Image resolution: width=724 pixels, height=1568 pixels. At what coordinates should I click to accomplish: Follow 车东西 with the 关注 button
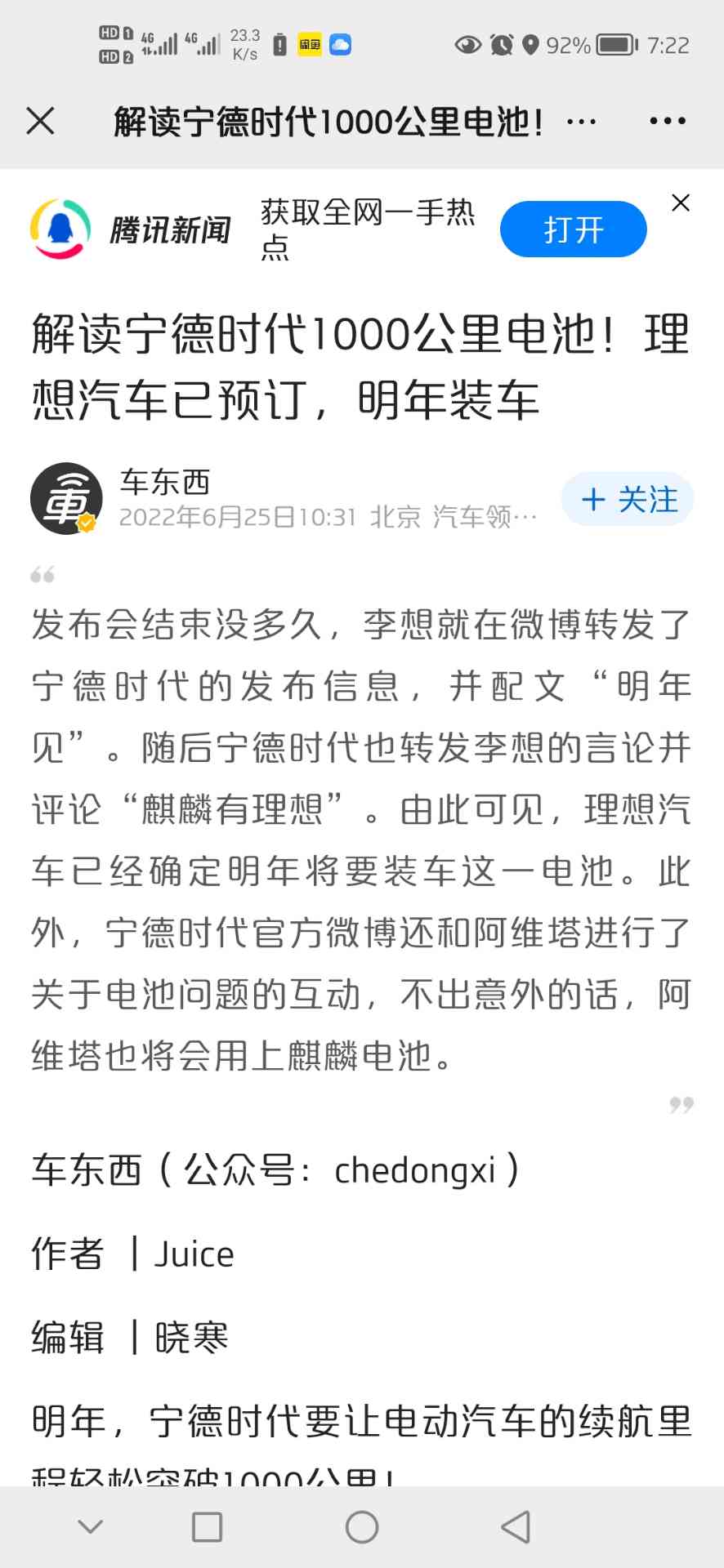point(628,499)
